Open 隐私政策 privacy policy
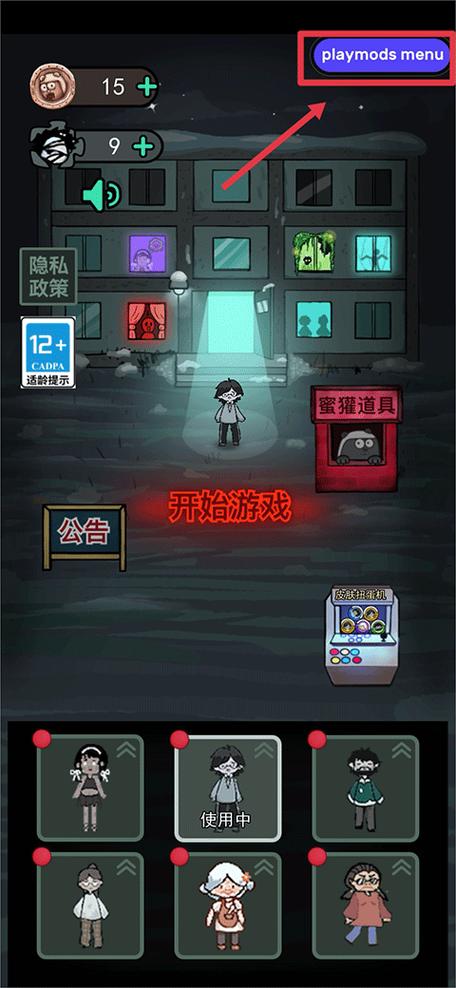456x988 pixels. coord(48,277)
